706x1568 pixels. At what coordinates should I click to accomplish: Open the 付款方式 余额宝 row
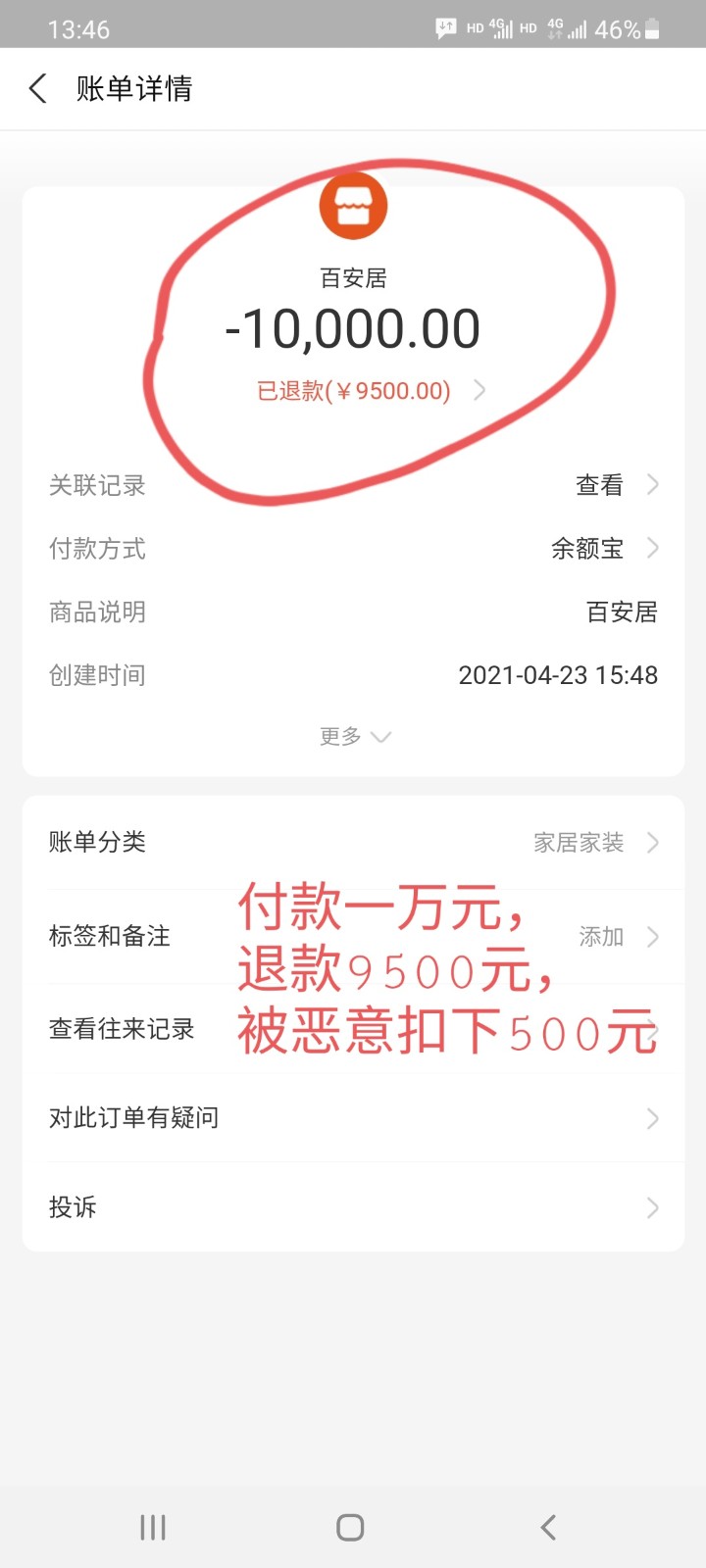click(x=602, y=549)
